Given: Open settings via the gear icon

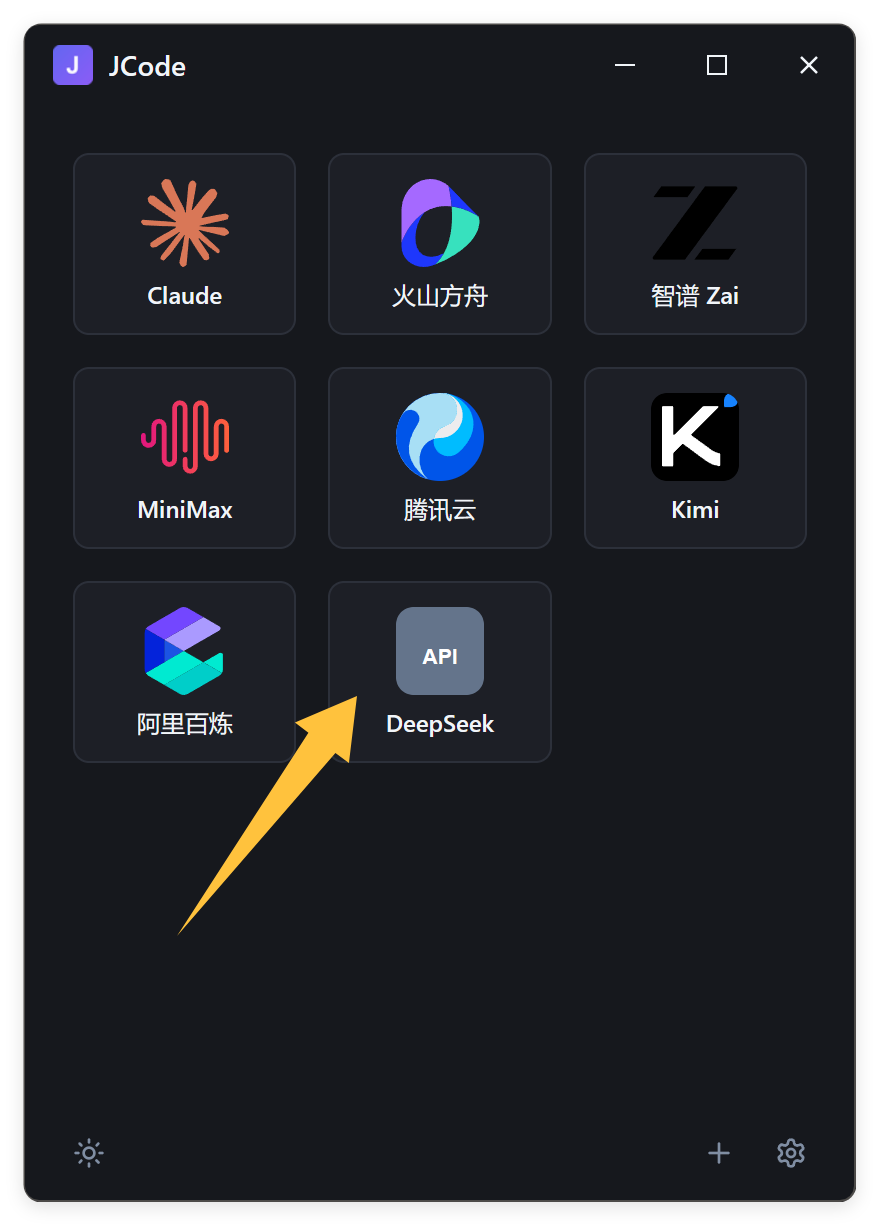Looking at the screenshot, I should pyautogui.click(x=791, y=1153).
